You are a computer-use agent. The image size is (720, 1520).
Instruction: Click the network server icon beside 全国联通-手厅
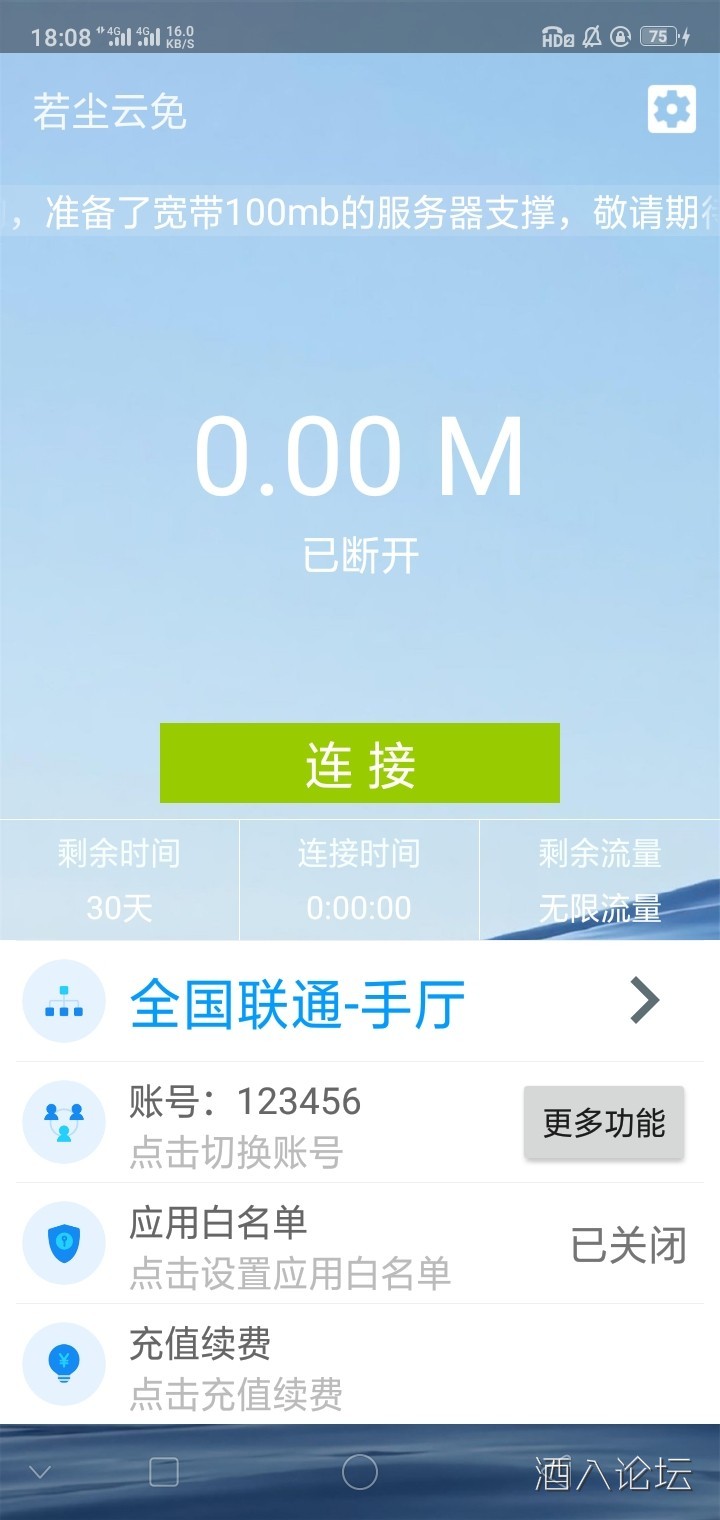tap(64, 1000)
